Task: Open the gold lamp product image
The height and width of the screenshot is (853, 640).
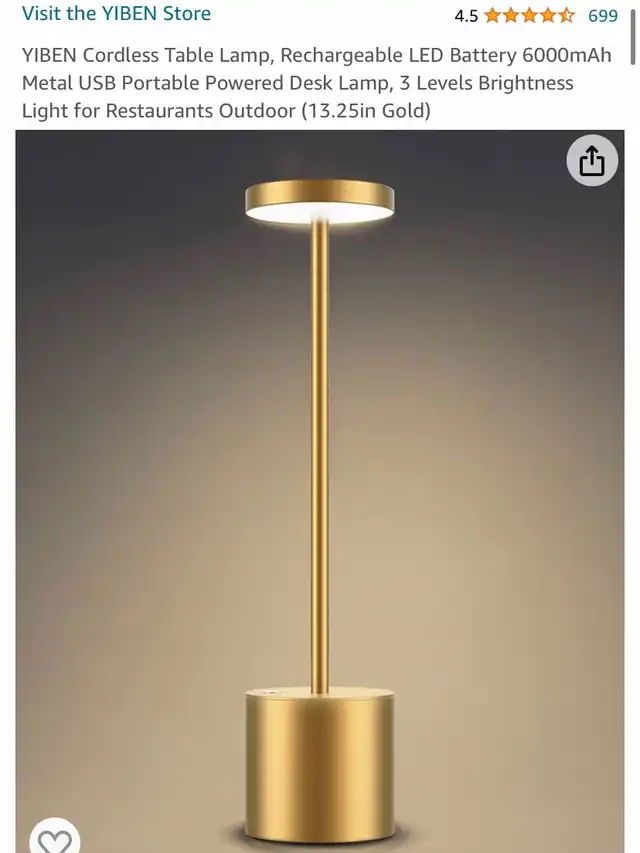Action: pos(320,480)
